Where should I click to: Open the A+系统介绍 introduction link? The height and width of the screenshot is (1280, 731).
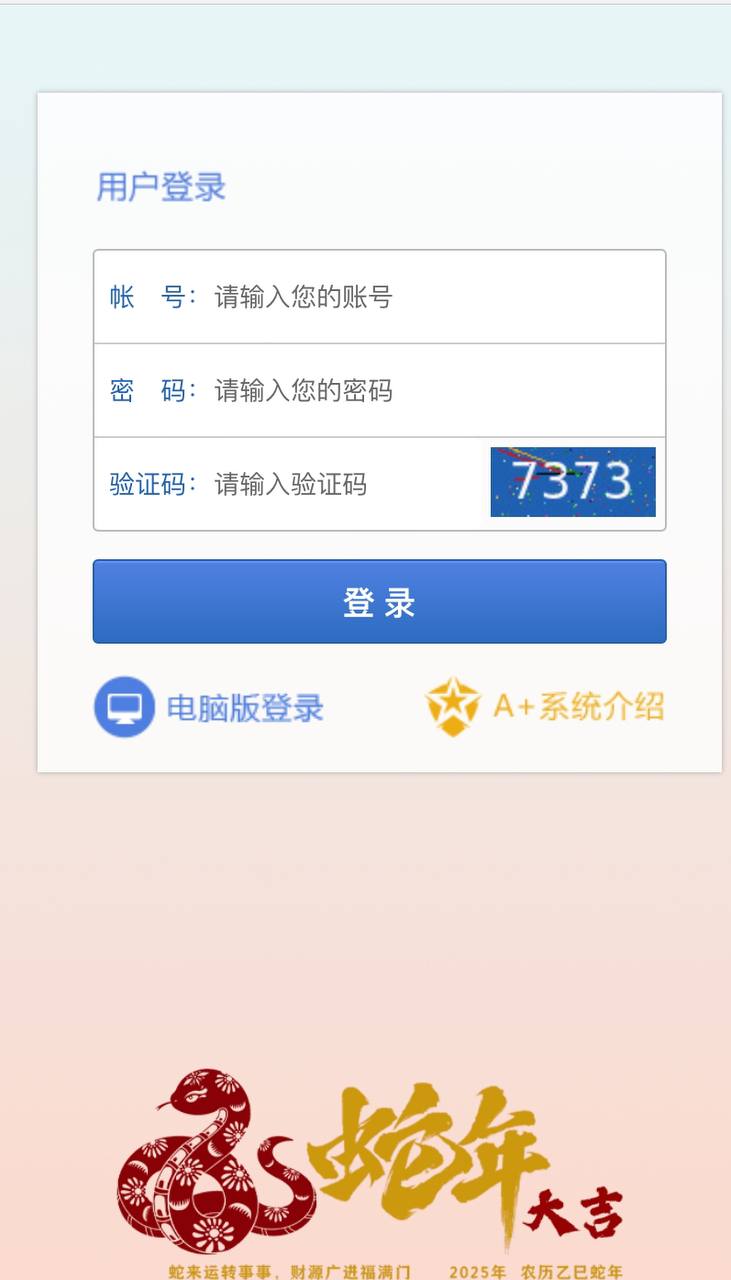point(545,706)
